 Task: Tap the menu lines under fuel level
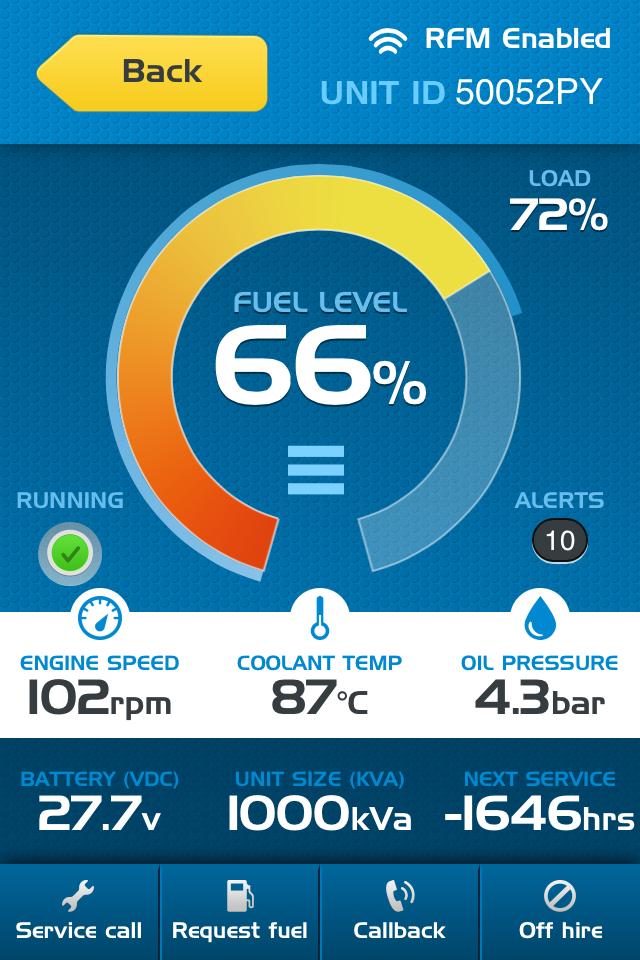pos(316,470)
